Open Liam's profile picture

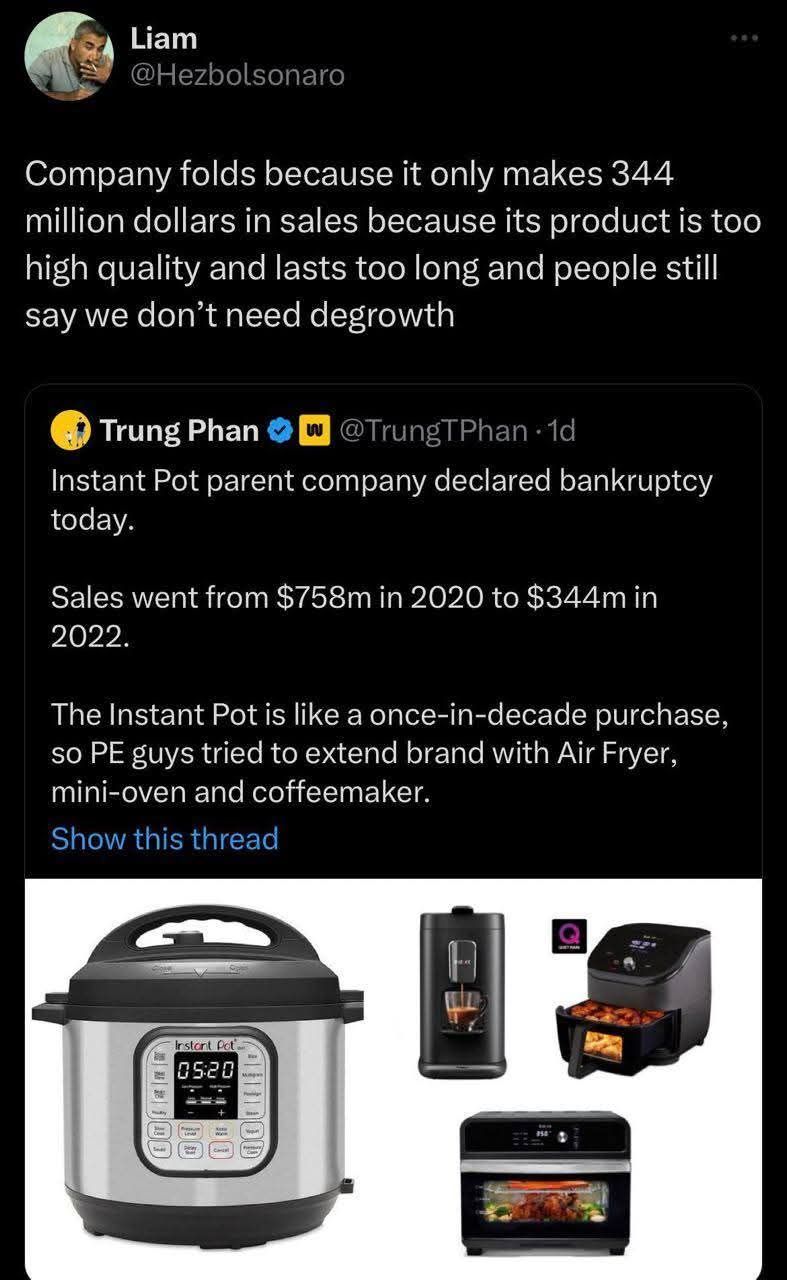(x=69, y=57)
